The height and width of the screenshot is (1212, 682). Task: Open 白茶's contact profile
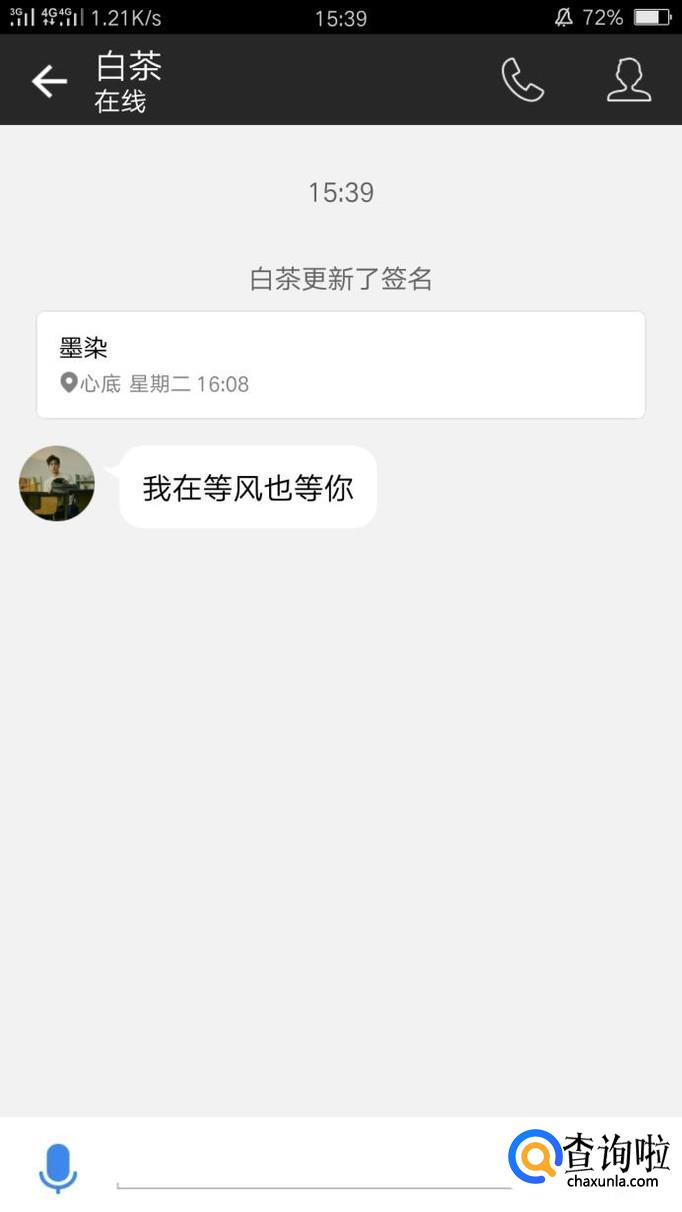pos(629,80)
